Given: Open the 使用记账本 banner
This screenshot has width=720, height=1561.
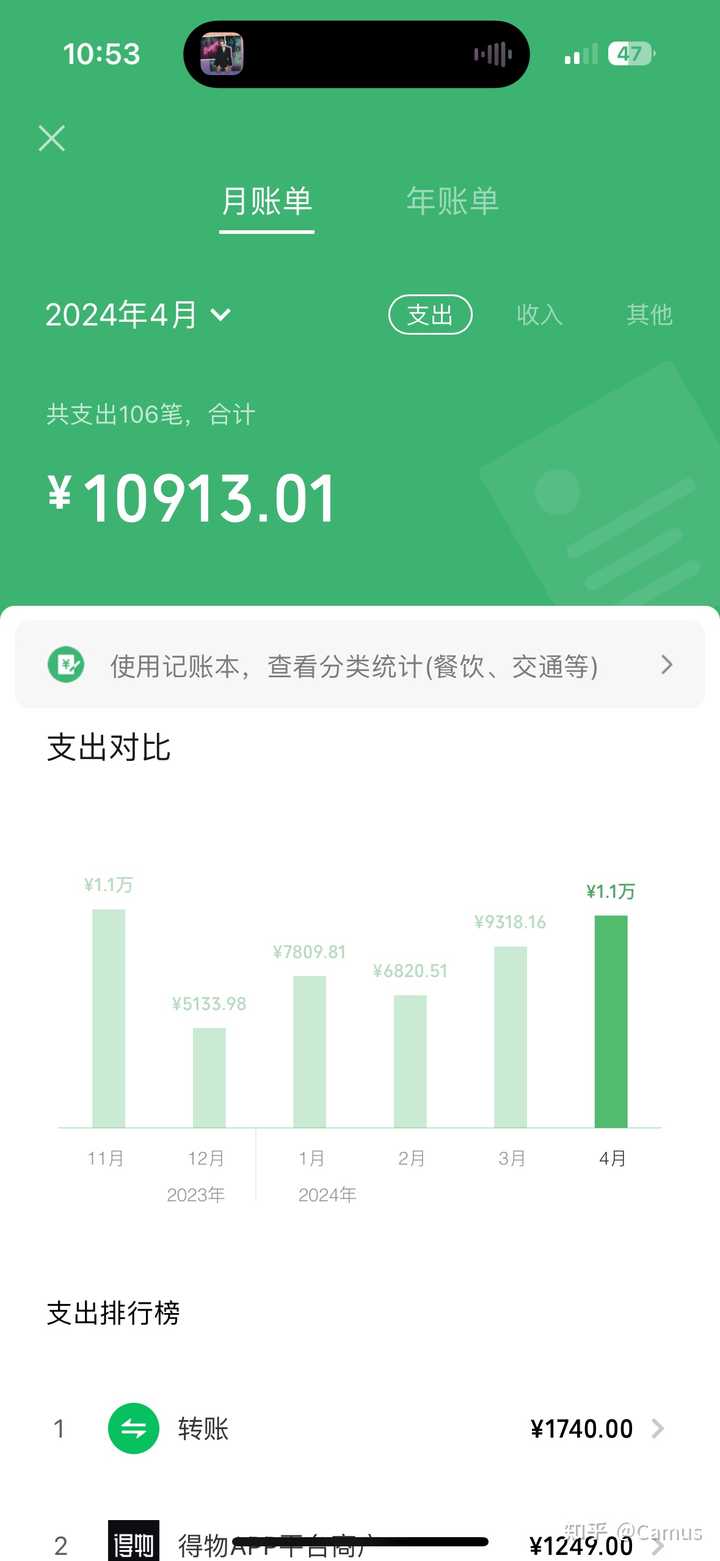Looking at the screenshot, I should (360, 665).
